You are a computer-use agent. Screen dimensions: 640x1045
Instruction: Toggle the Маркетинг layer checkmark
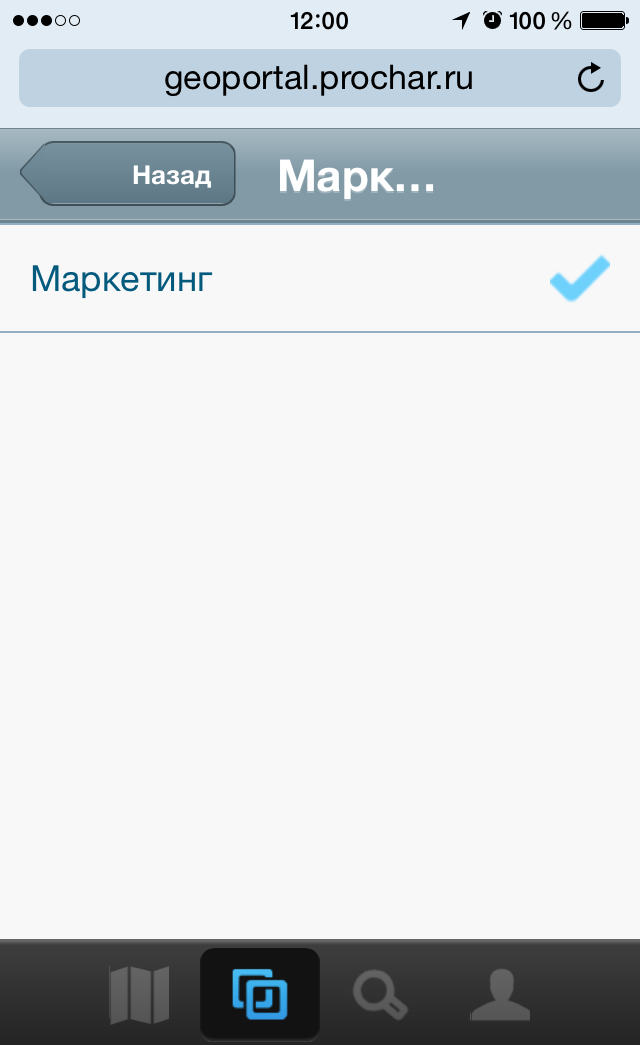579,279
